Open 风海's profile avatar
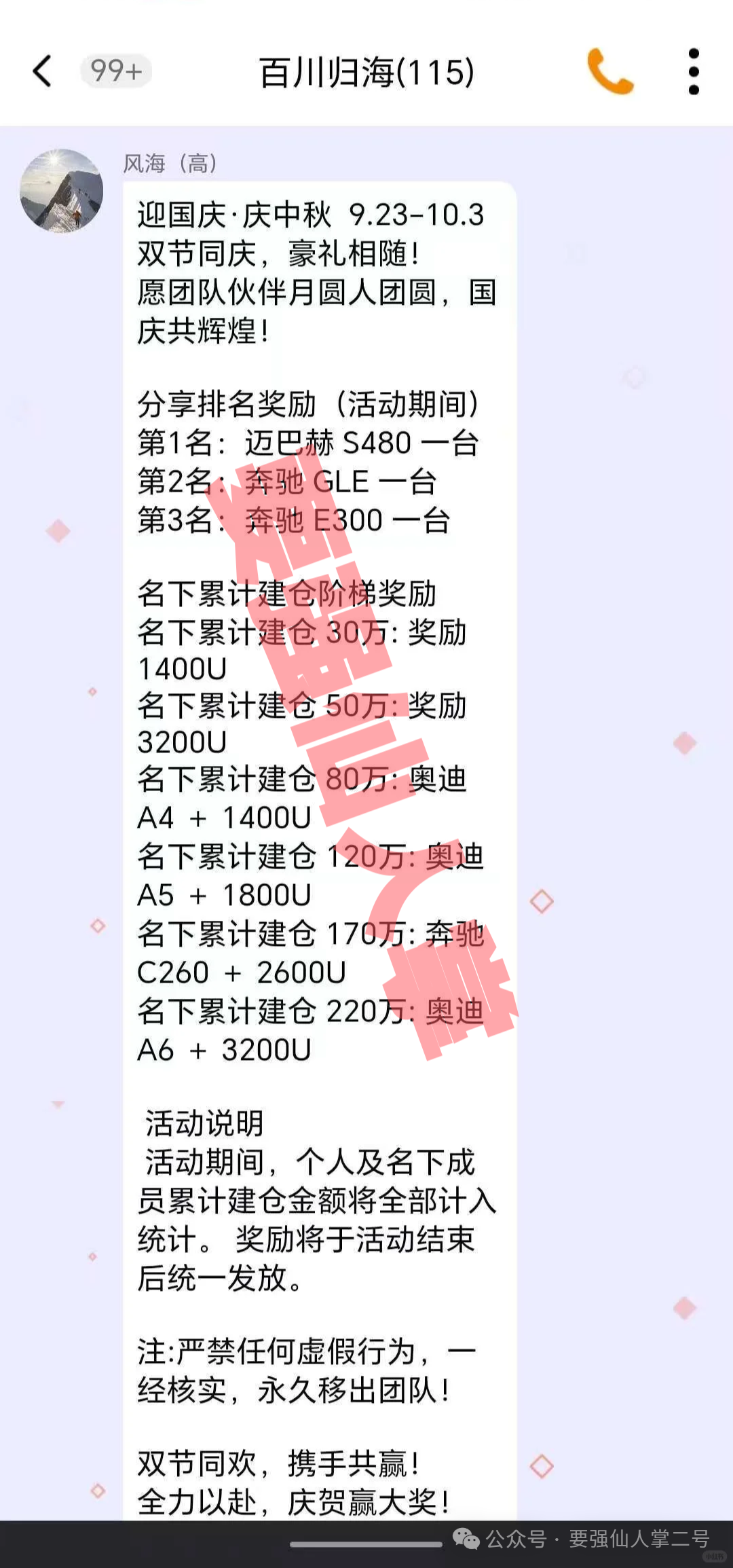 coord(62,191)
